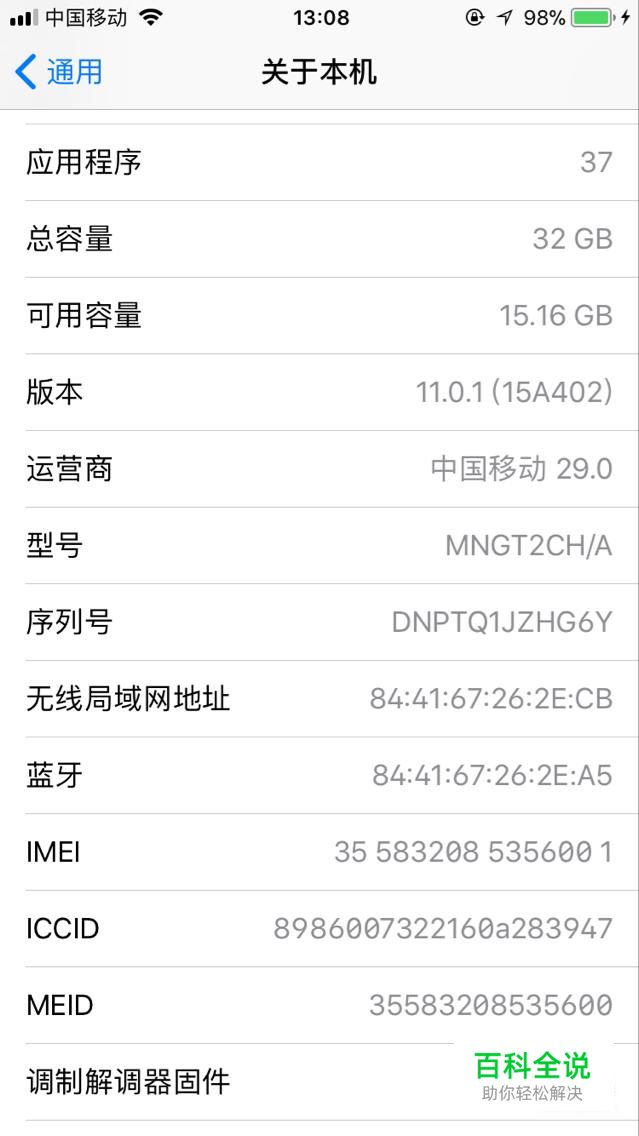This screenshot has width=639, height=1136.
Task: Go back to the 通用 settings
Action: point(59,72)
